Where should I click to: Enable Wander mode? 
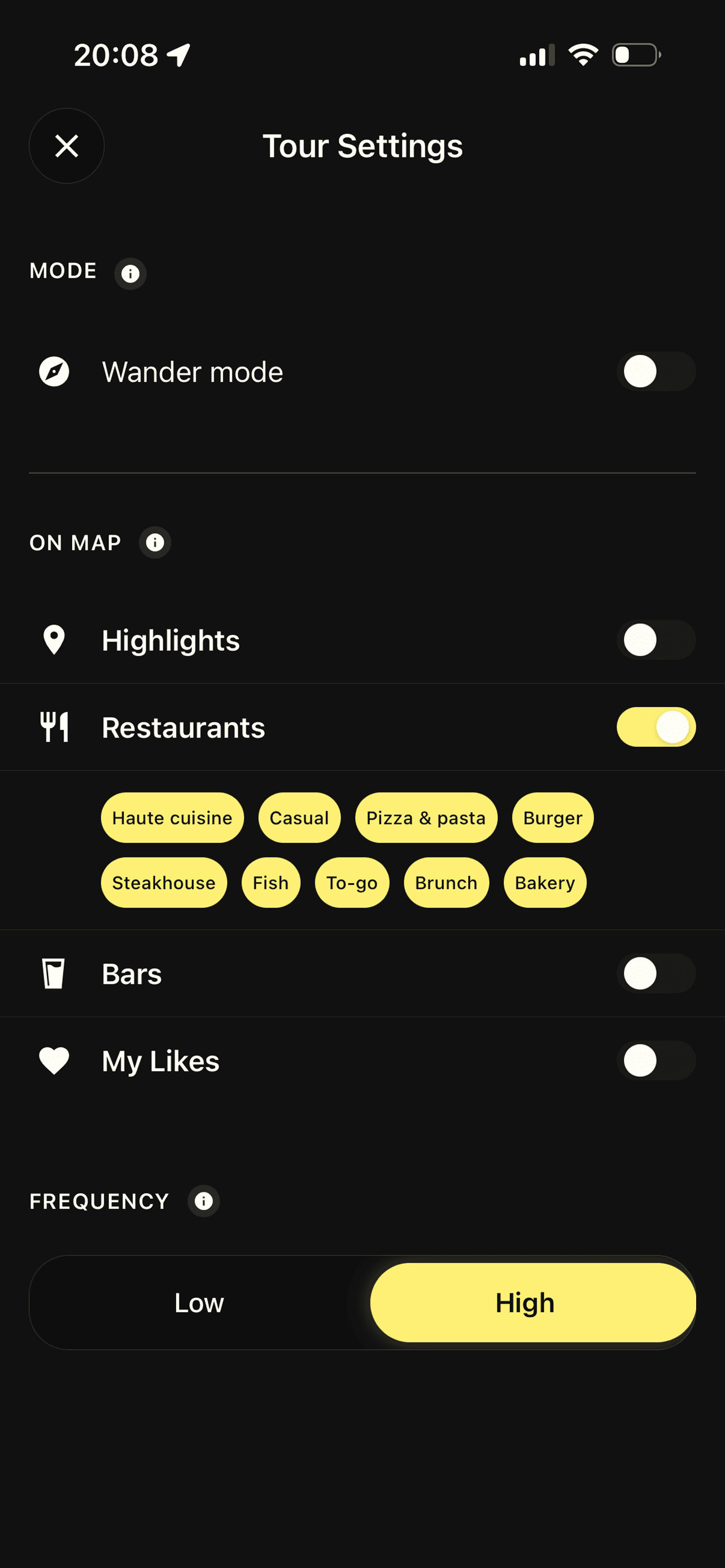[x=656, y=371]
